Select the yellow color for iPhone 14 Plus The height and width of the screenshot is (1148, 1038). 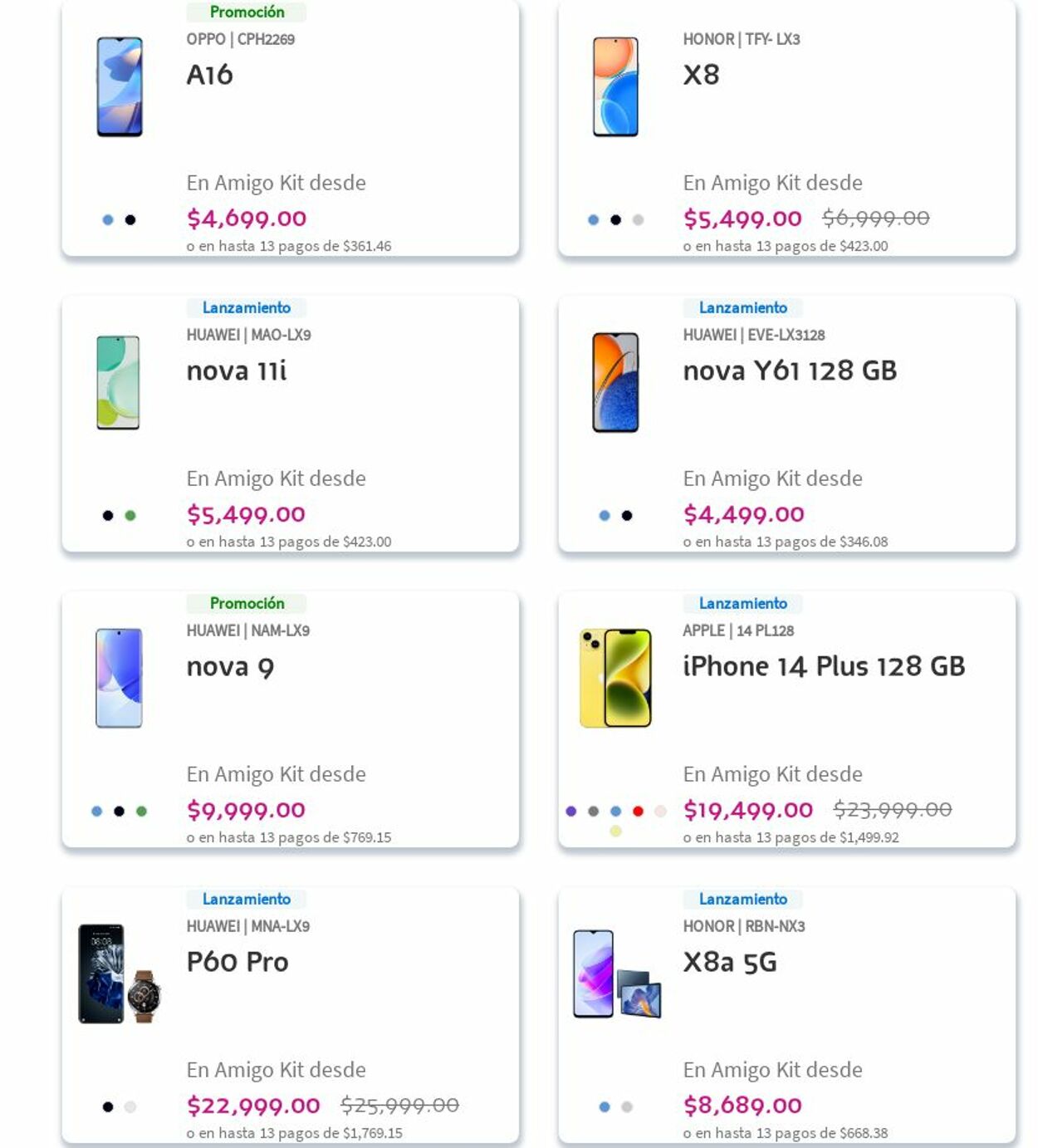pos(615,832)
